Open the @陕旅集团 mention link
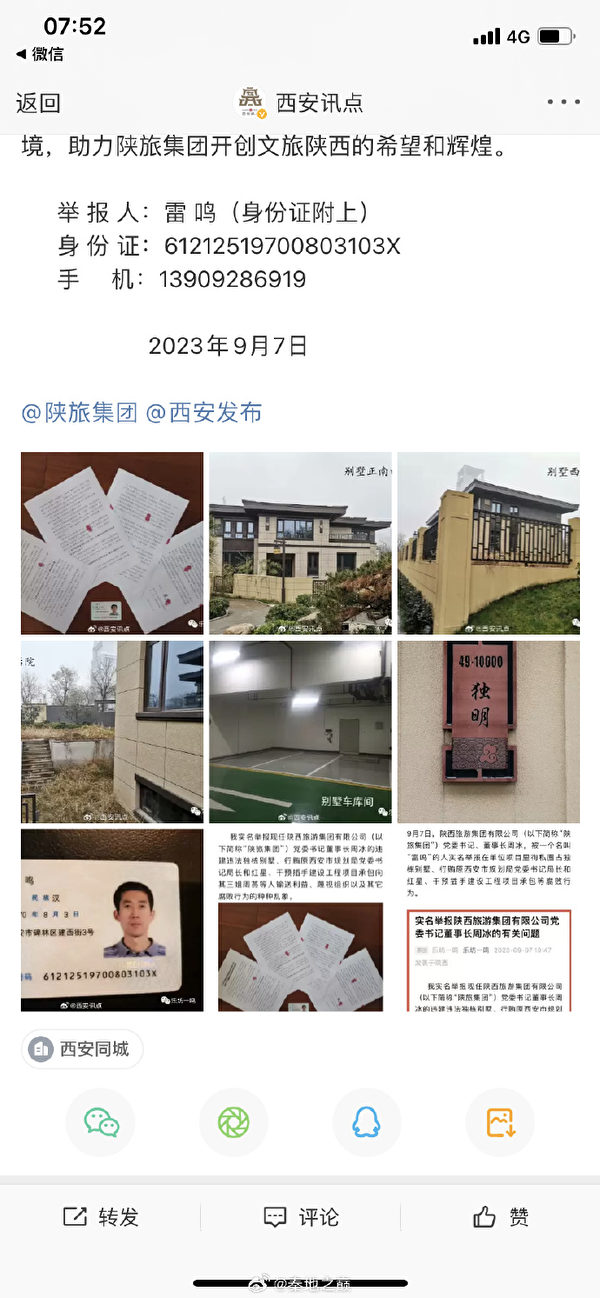The image size is (600, 1298). coord(79,412)
